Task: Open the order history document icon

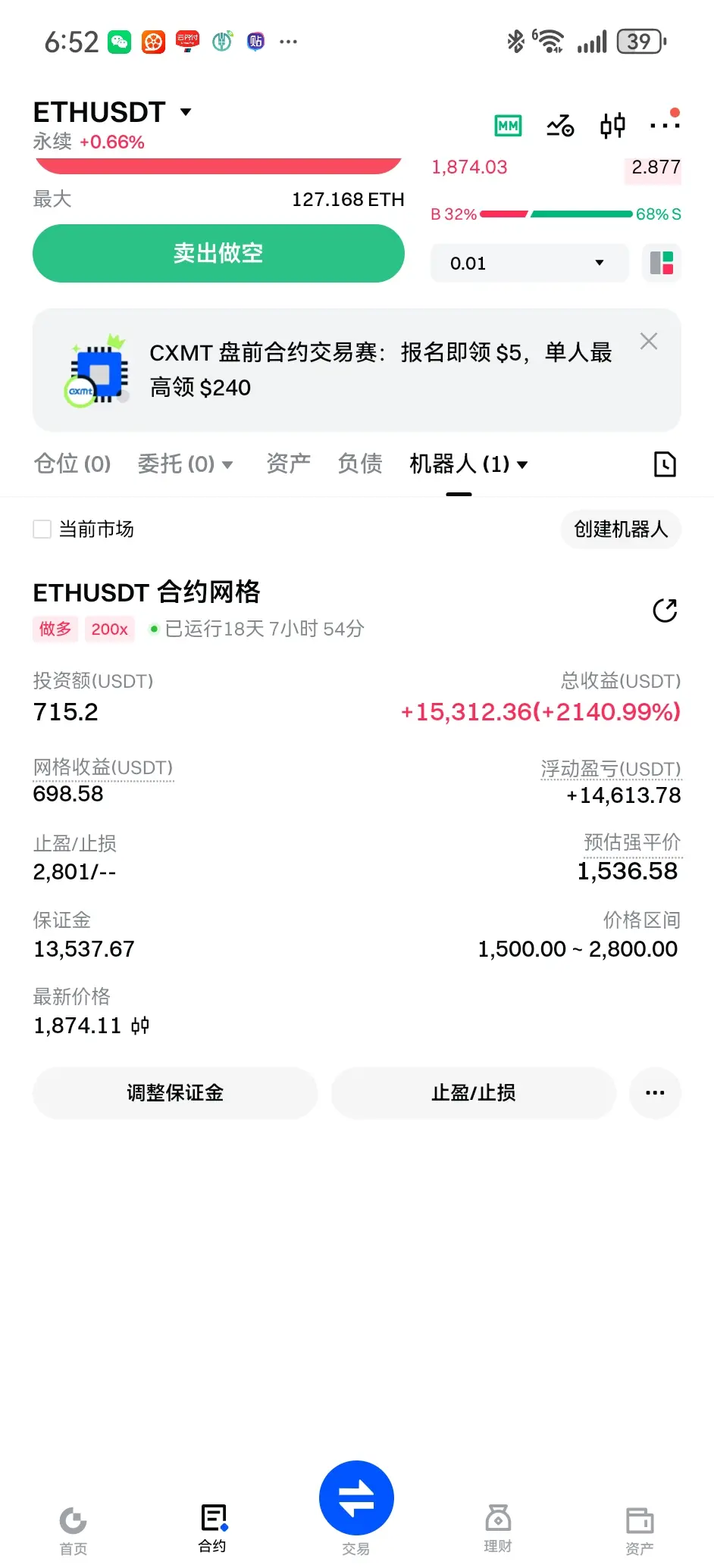Action: coord(665,464)
